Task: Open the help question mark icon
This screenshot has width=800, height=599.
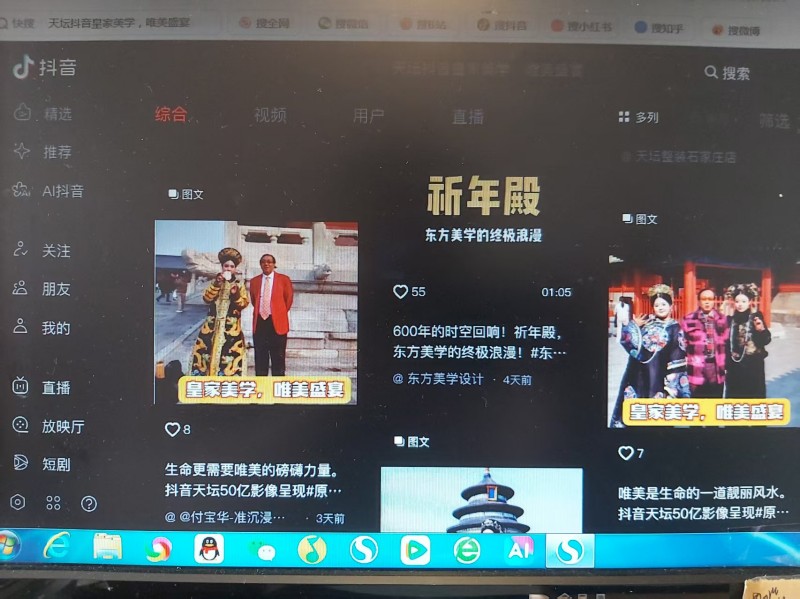Action: [89, 503]
